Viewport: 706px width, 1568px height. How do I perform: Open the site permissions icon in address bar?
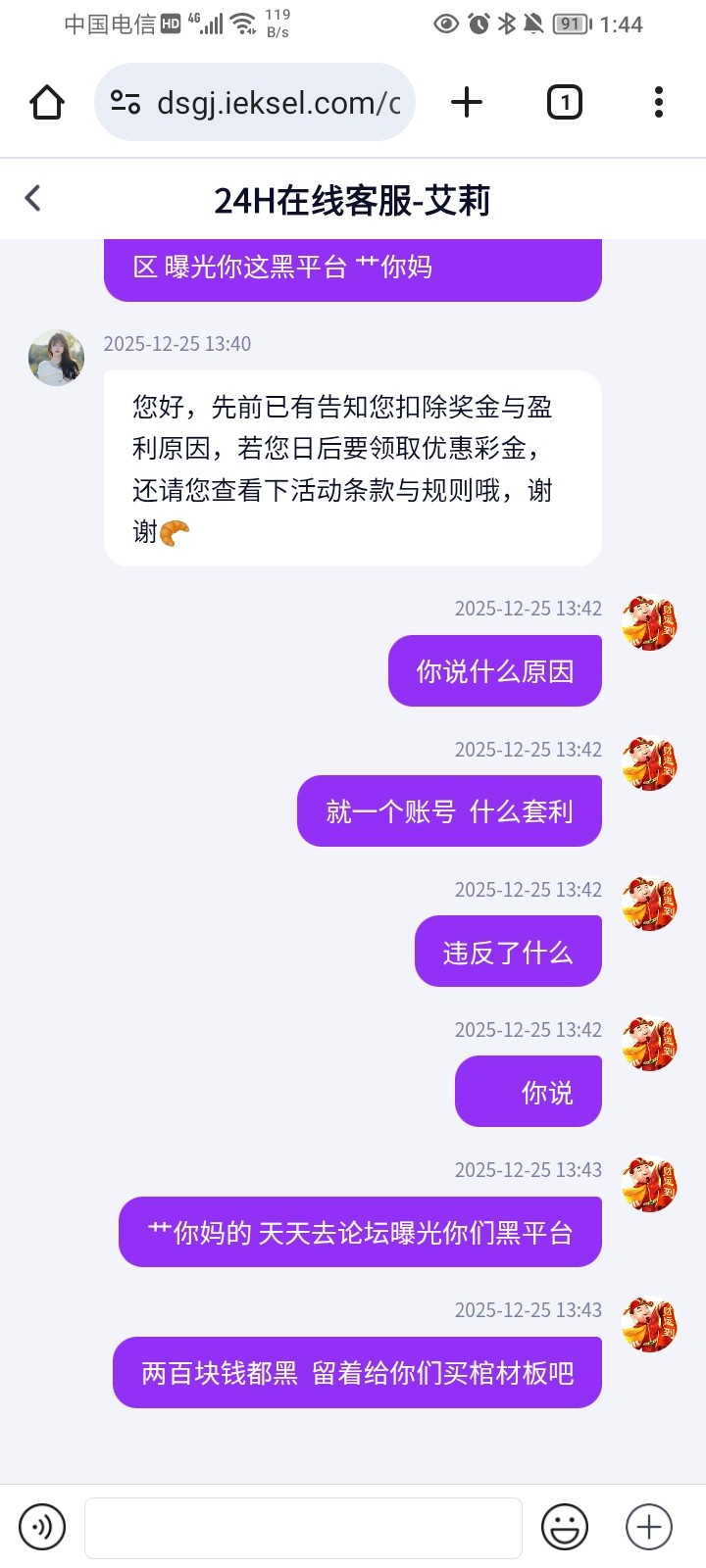coord(126,101)
